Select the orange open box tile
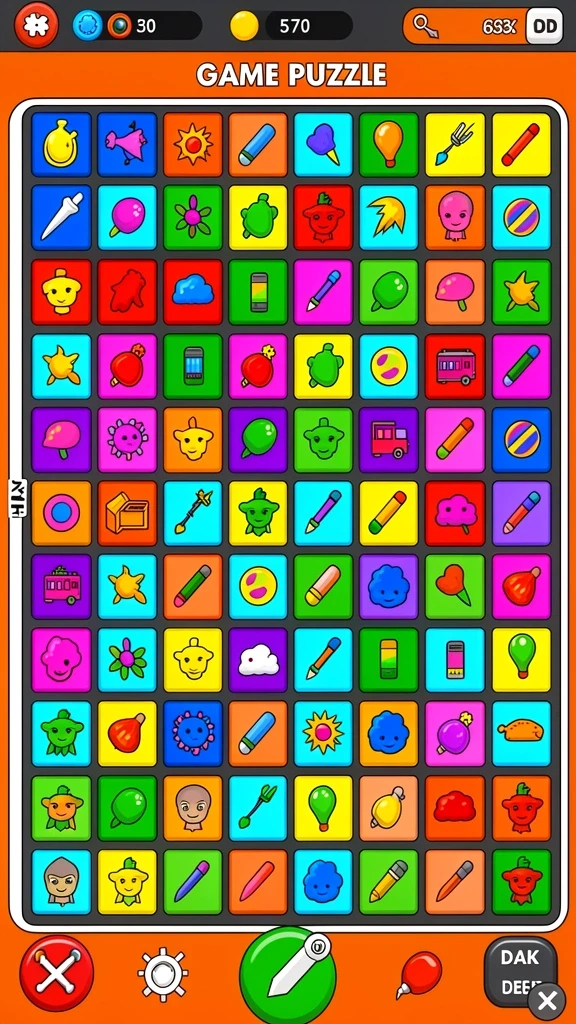The width and height of the screenshot is (576, 1024). 127,513
